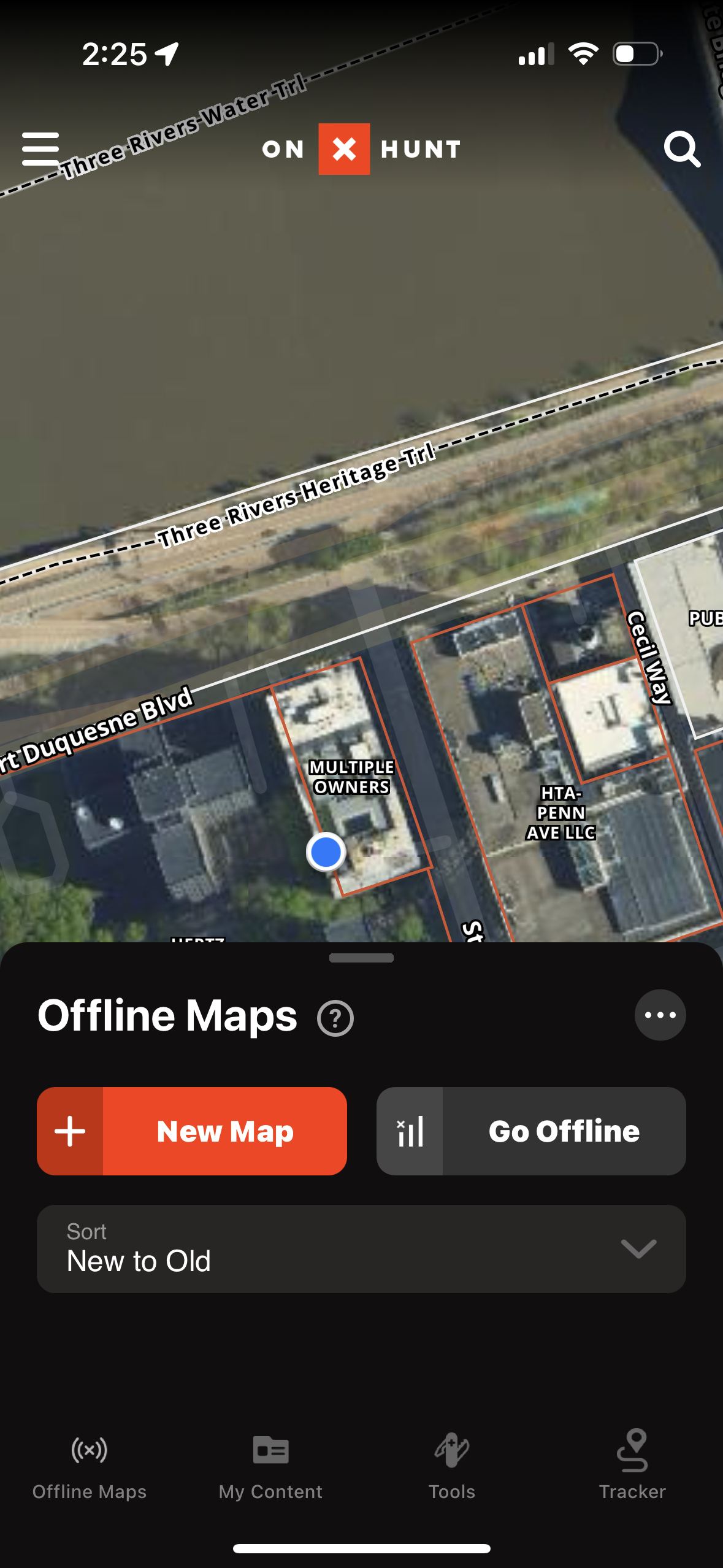
Task: Expand the Sort options dropdown
Action: tap(361, 1248)
